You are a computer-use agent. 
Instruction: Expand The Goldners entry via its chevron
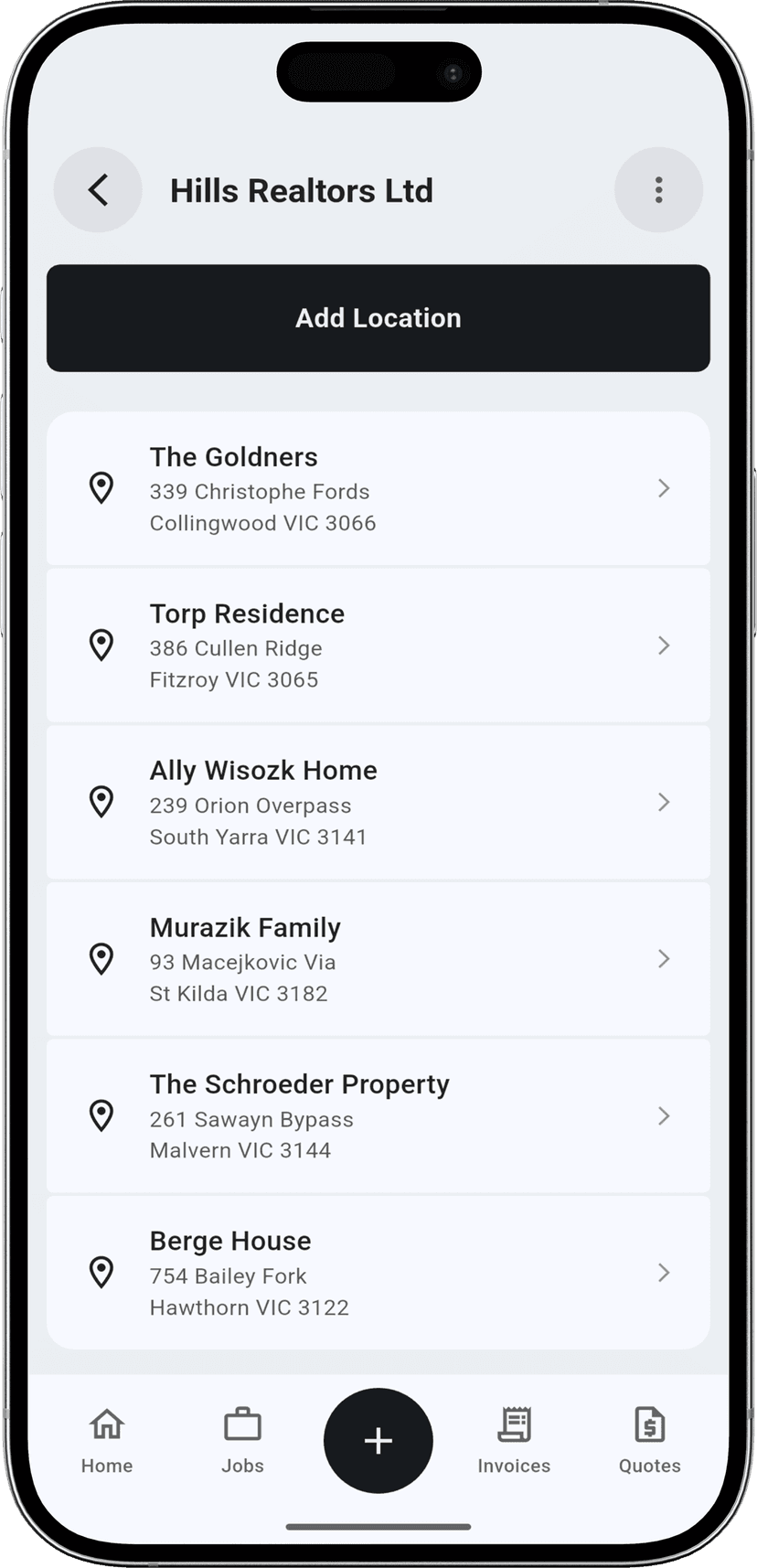tap(665, 488)
